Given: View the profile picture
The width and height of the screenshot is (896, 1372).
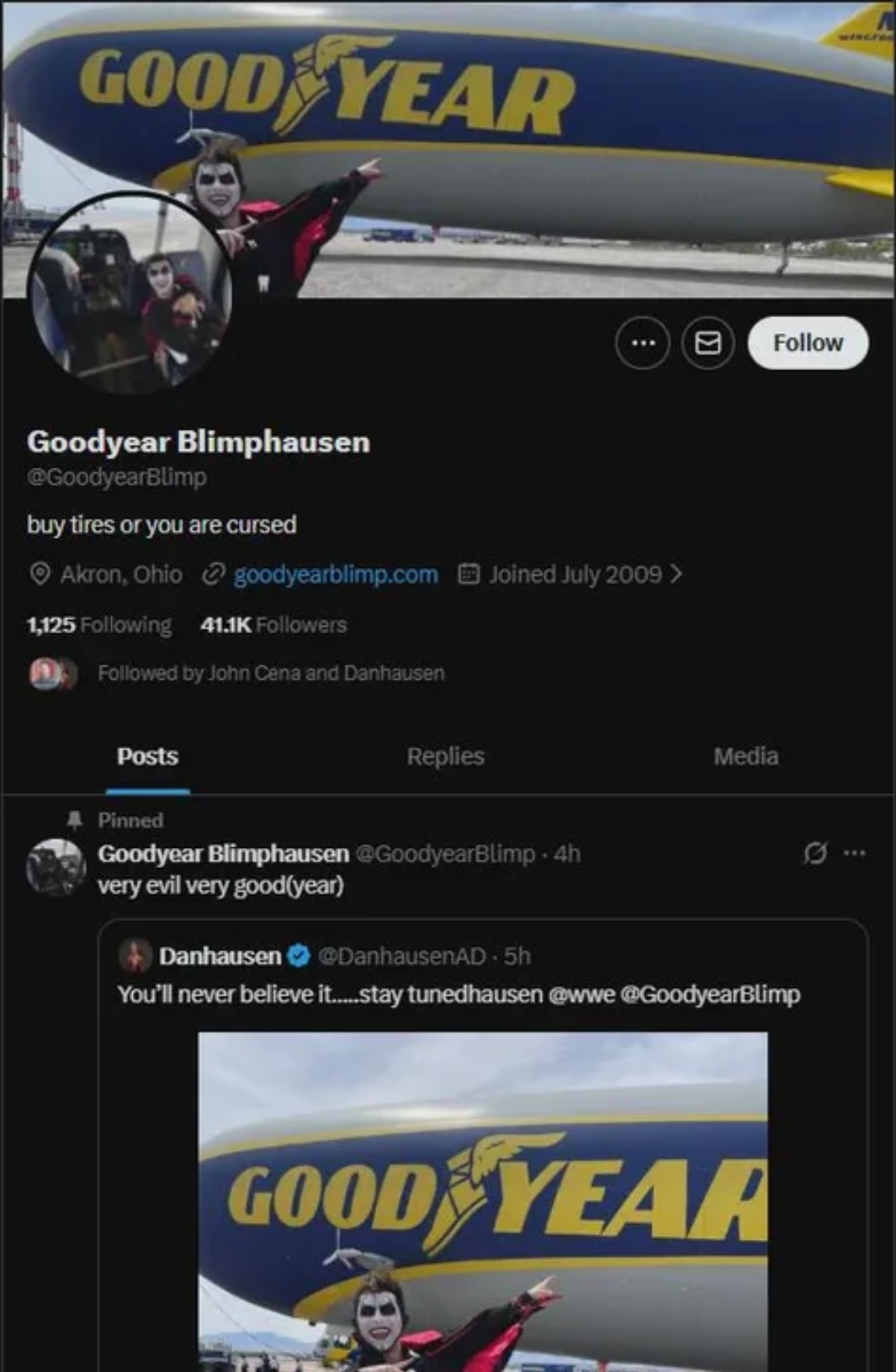Looking at the screenshot, I should pyautogui.click(x=130, y=293).
